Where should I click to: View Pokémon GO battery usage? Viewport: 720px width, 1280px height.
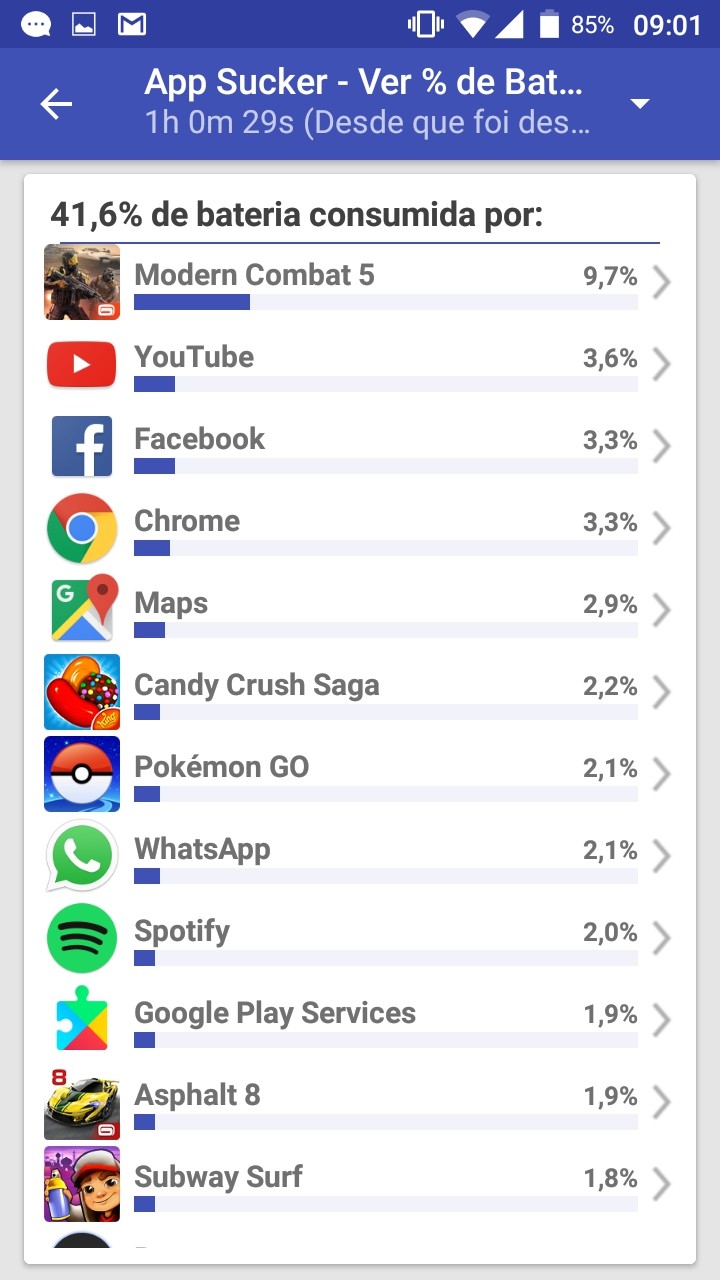360,775
